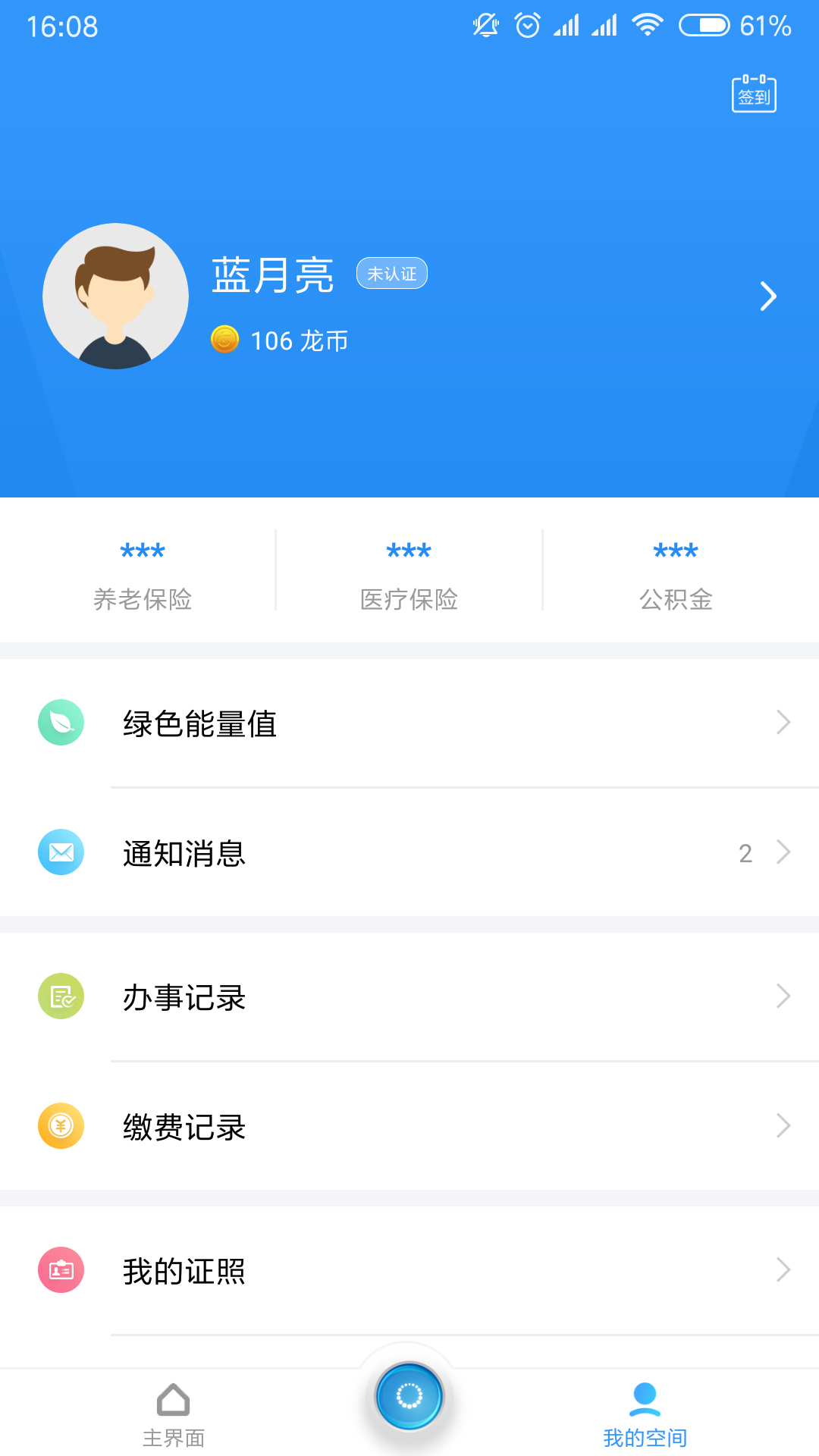View 公积金 housing fund balance
The height and width of the screenshot is (1456, 819).
point(676,573)
